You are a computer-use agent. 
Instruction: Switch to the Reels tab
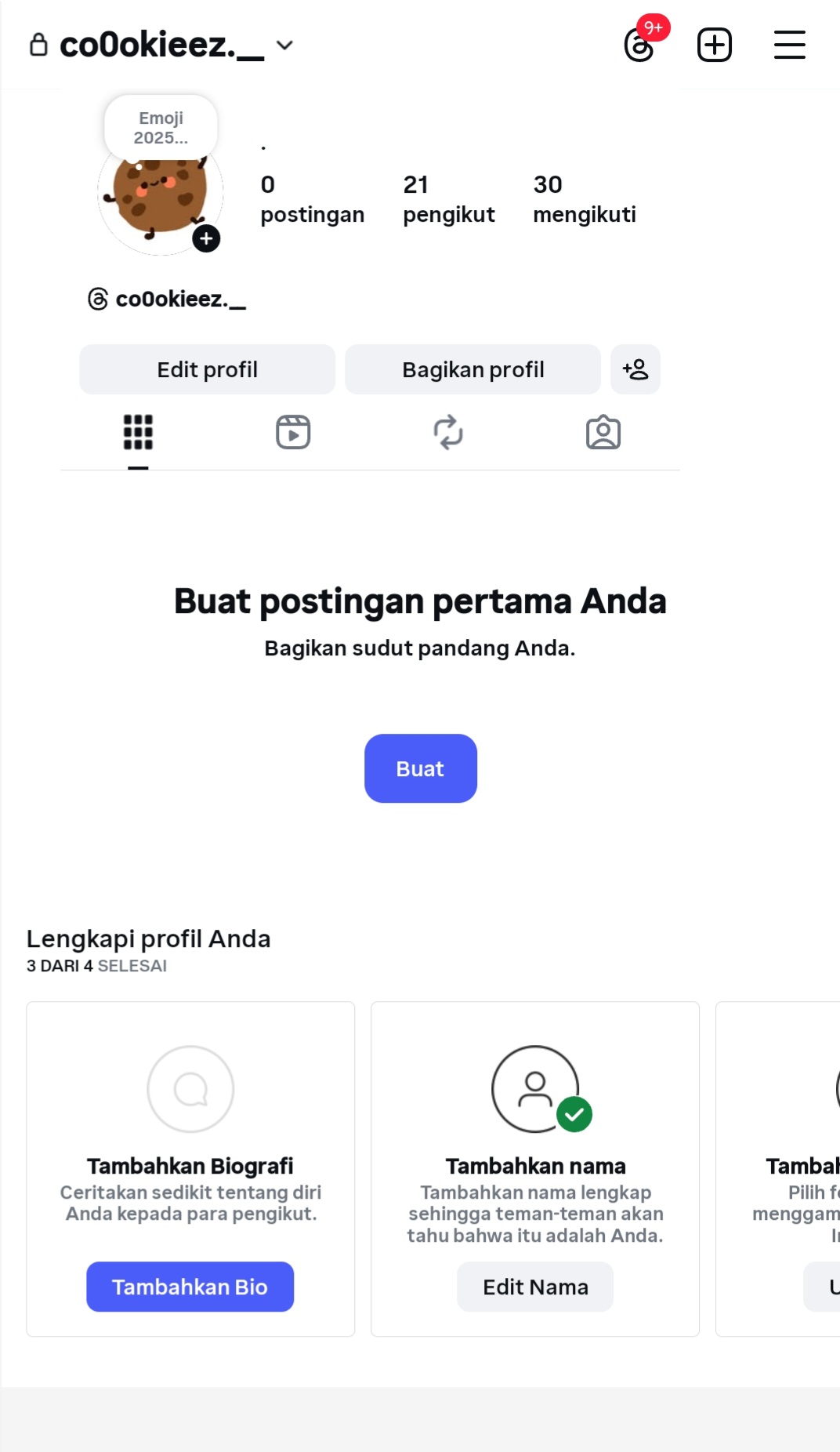click(293, 433)
